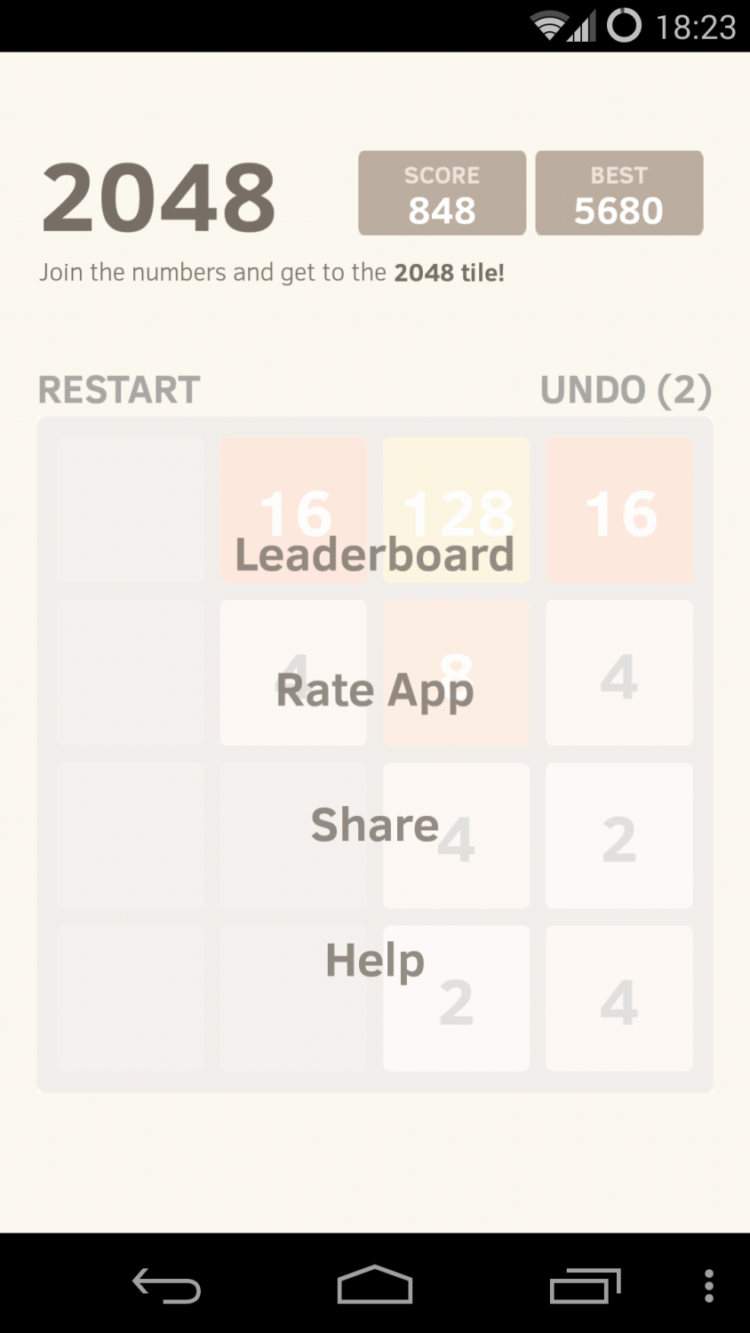Restart the 2048 game
The width and height of the screenshot is (750, 1333).
119,390
